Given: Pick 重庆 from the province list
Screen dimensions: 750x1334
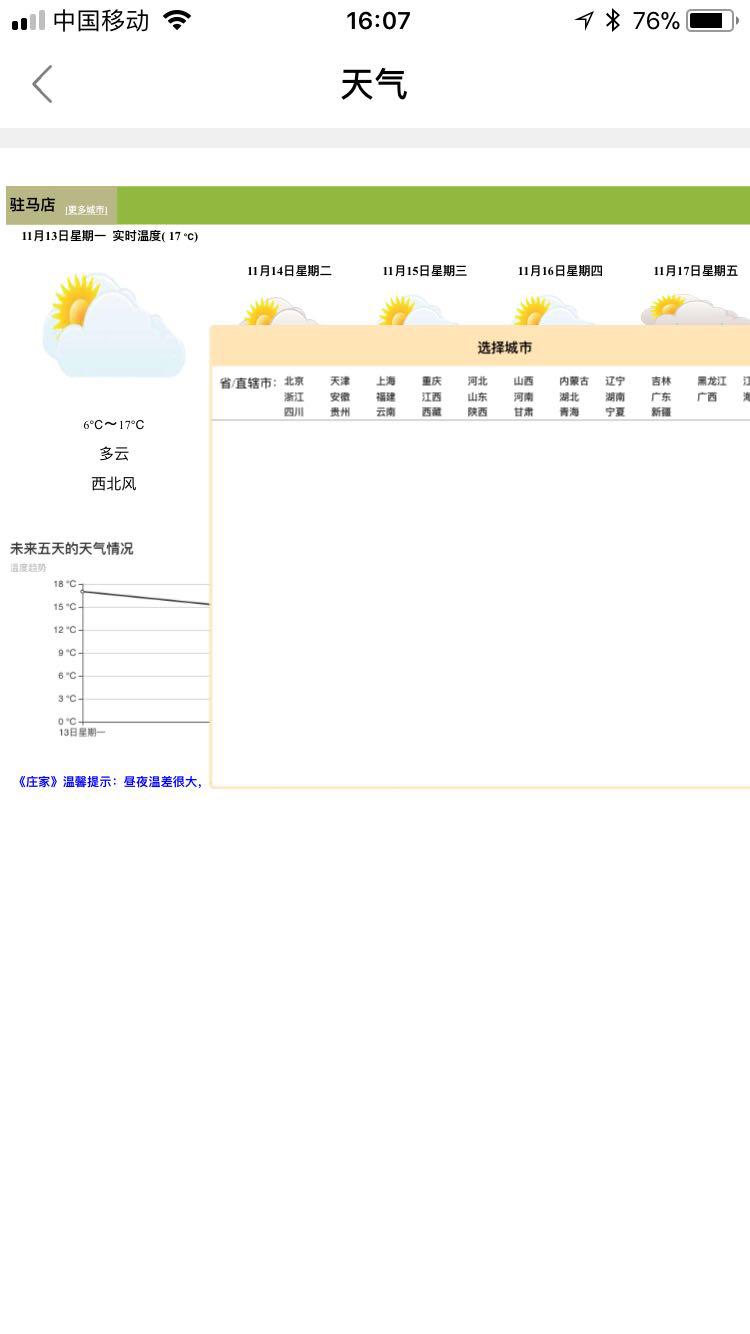Looking at the screenshot, I should coord(432,381).
